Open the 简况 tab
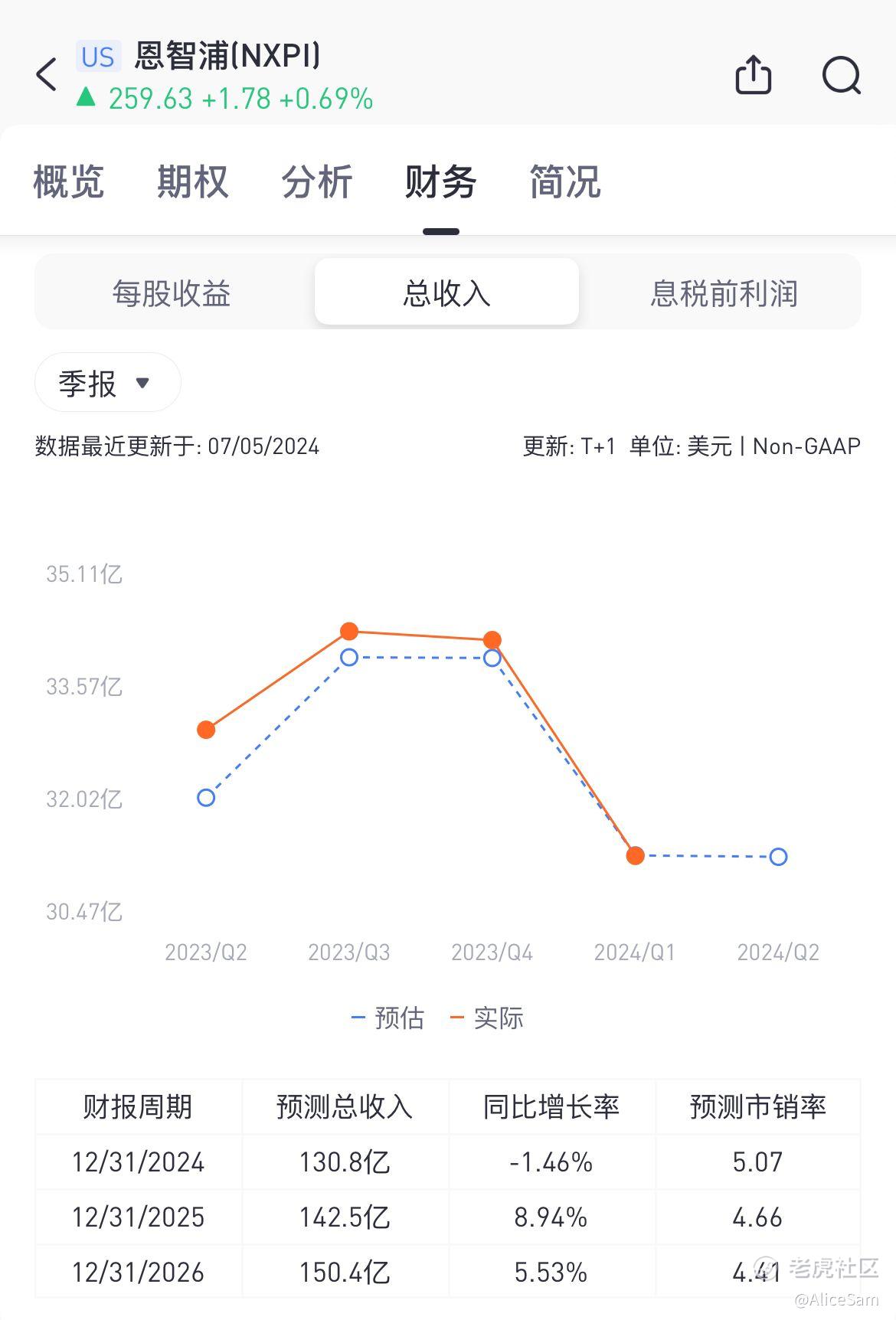896x1320 pixels. (x=565, y=182)
